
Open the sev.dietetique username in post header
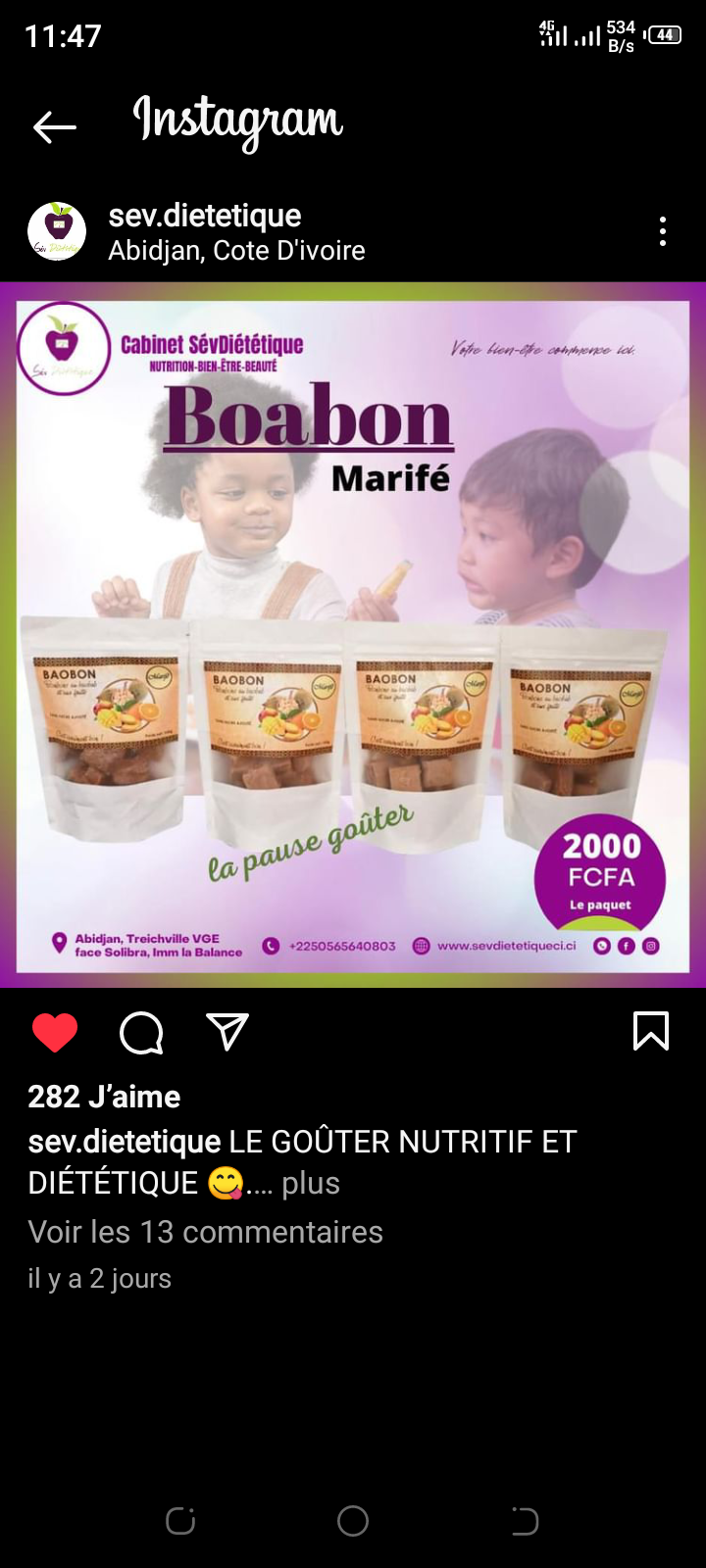pyautogui.click(x=205, y=216)
